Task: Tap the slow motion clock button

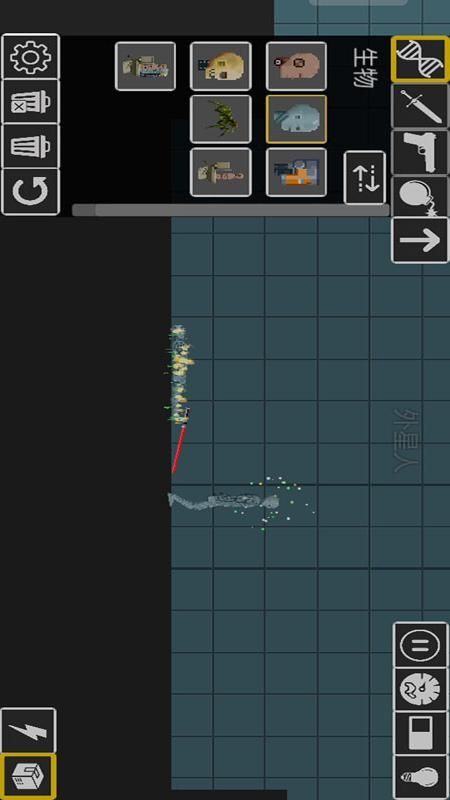Action: pyautogui.click(x=421, y=689)
